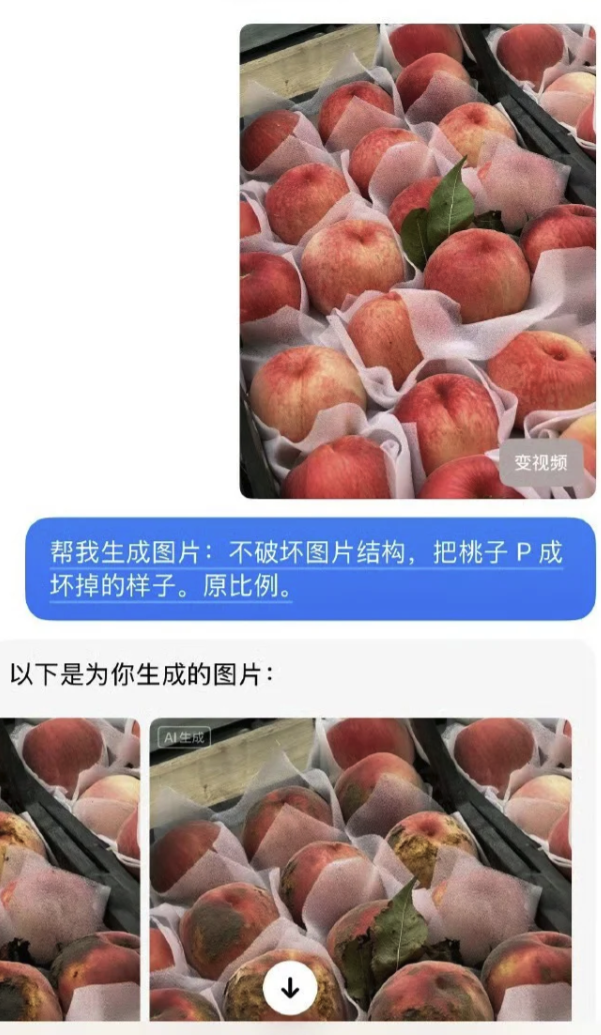Open the partially visible generated image at the left
601x1035 pixels.
click(70, 869)
